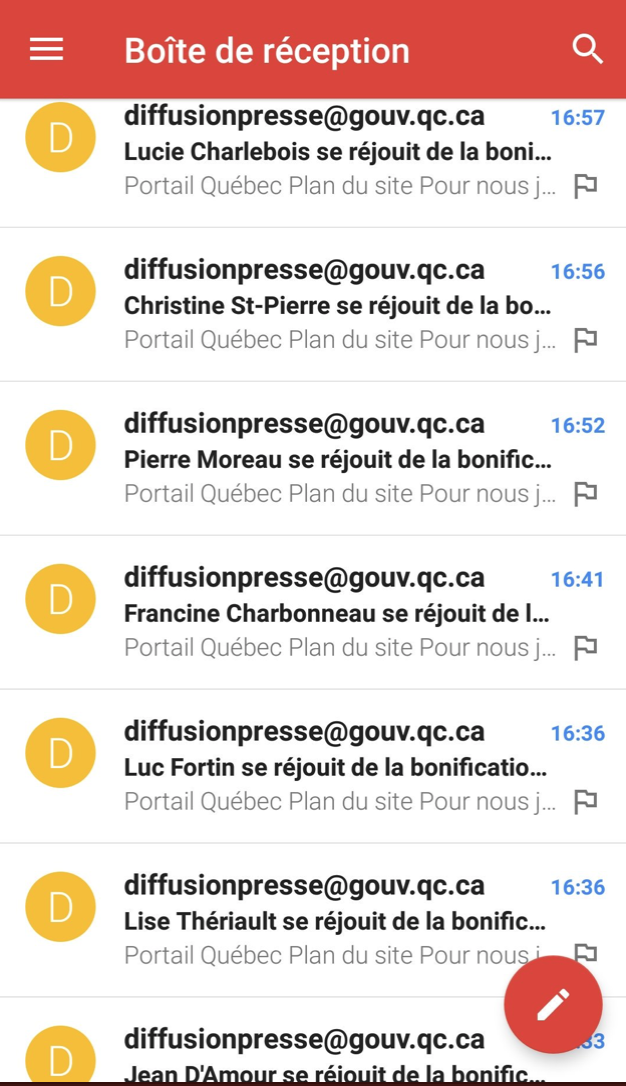Open the Lise Thériault email

point(313,920)
